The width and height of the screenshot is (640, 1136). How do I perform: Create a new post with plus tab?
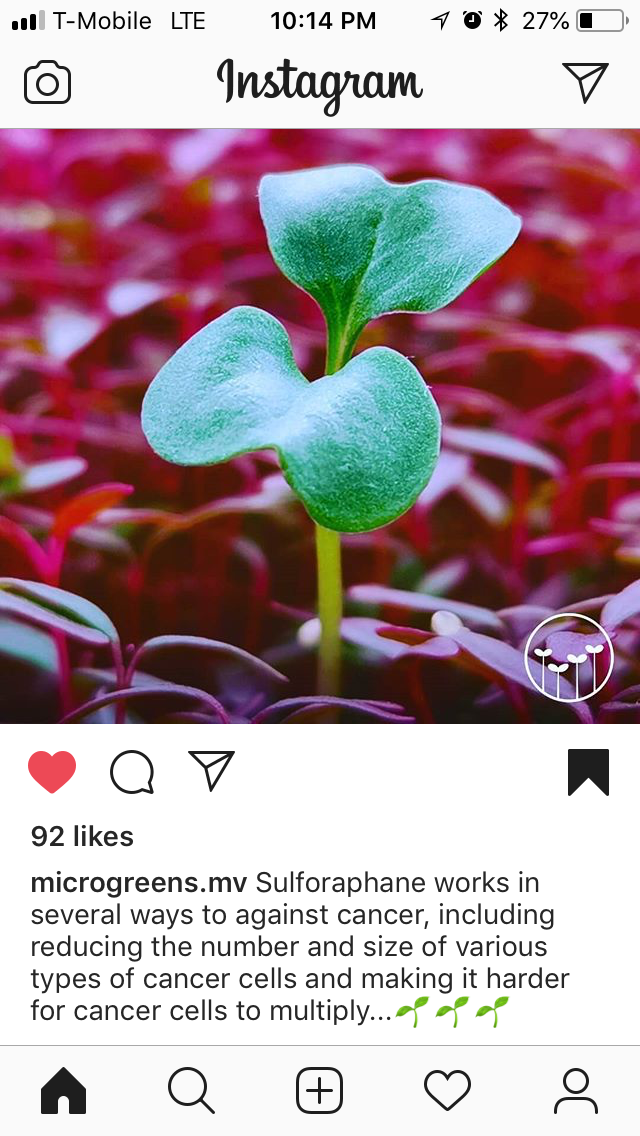[319, 1090]
